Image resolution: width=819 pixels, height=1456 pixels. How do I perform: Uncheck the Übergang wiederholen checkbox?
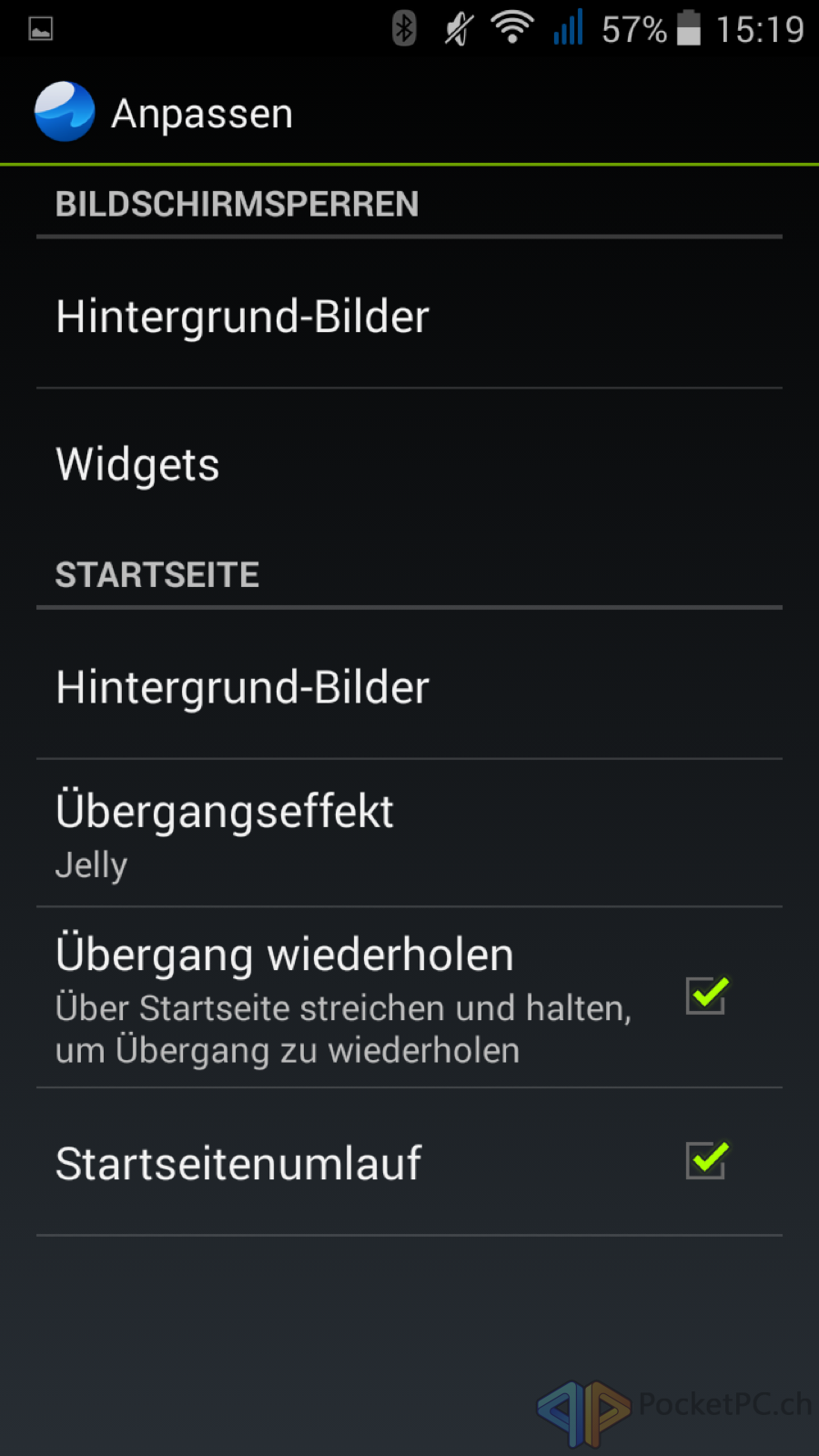tap(707, 995)
